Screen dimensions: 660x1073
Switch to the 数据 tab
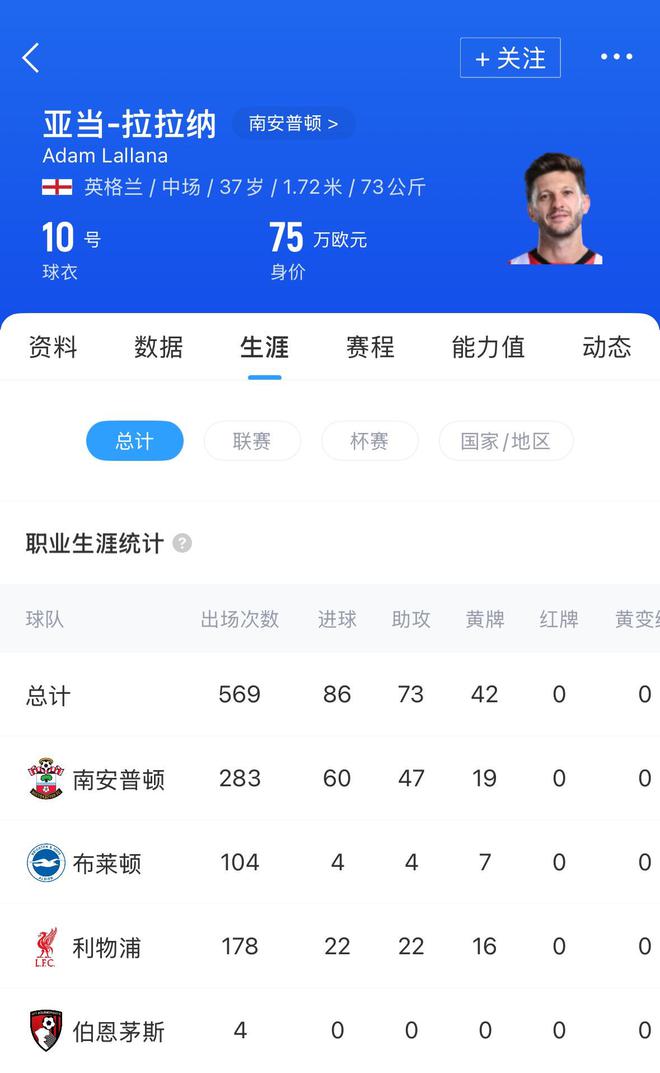pos(159,347)
